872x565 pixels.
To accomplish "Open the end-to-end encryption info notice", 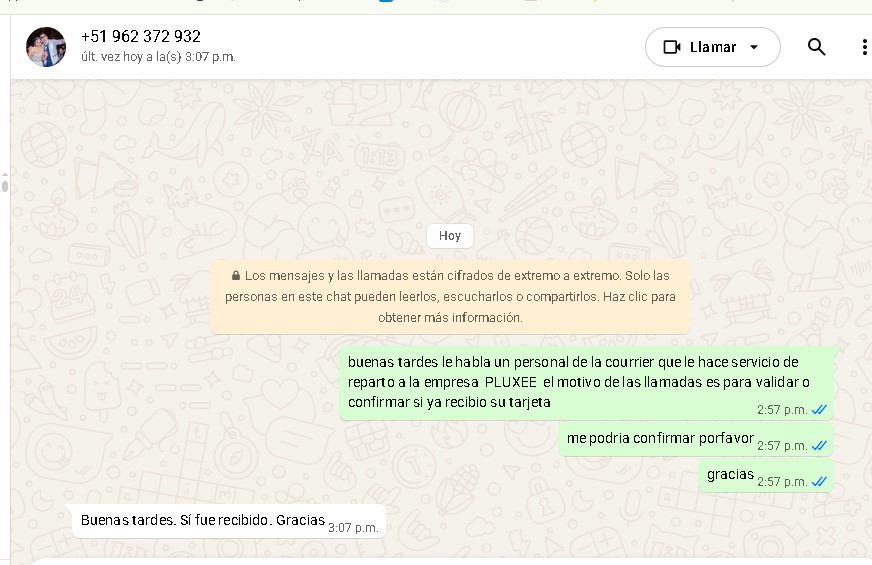I will pos(450,296).
